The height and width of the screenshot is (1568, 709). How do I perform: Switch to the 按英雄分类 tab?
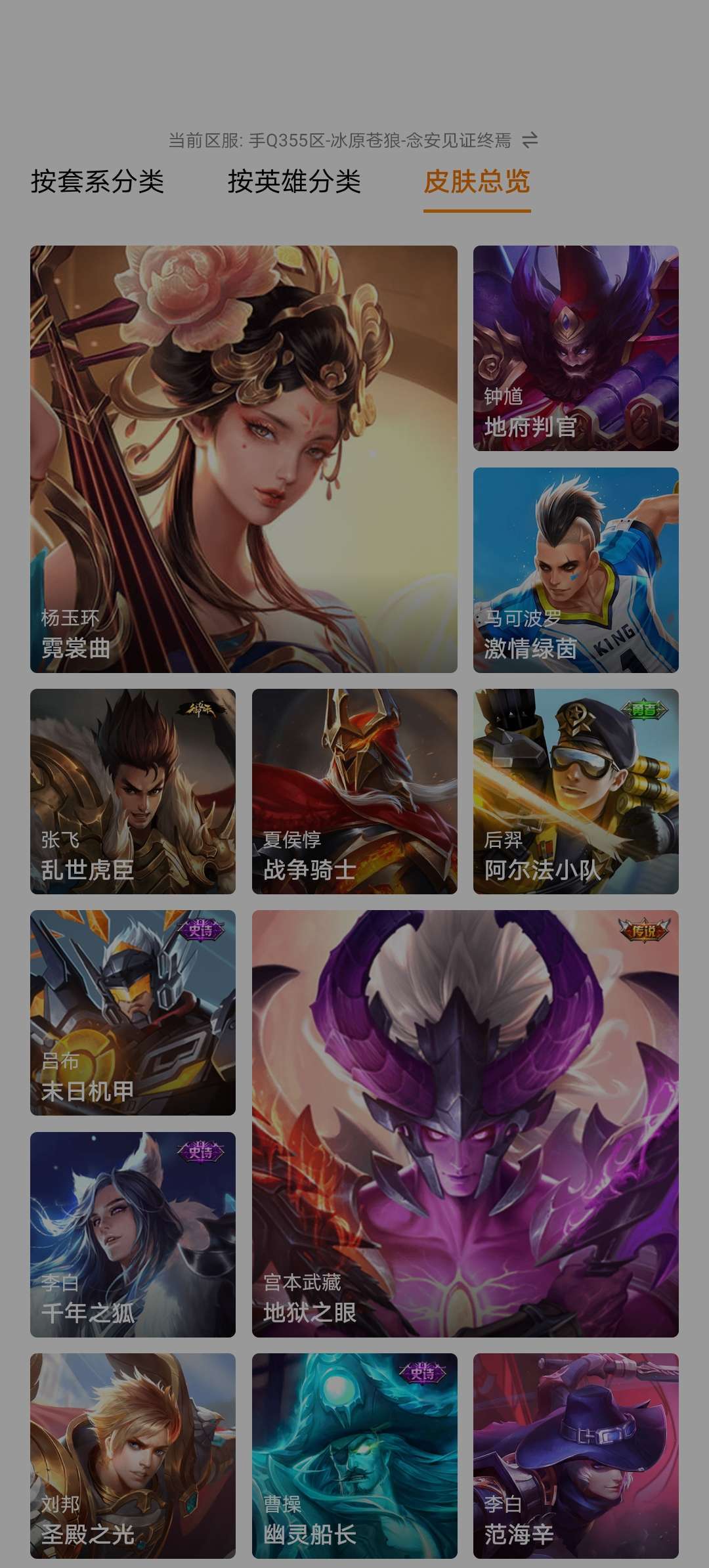point(294,182)
